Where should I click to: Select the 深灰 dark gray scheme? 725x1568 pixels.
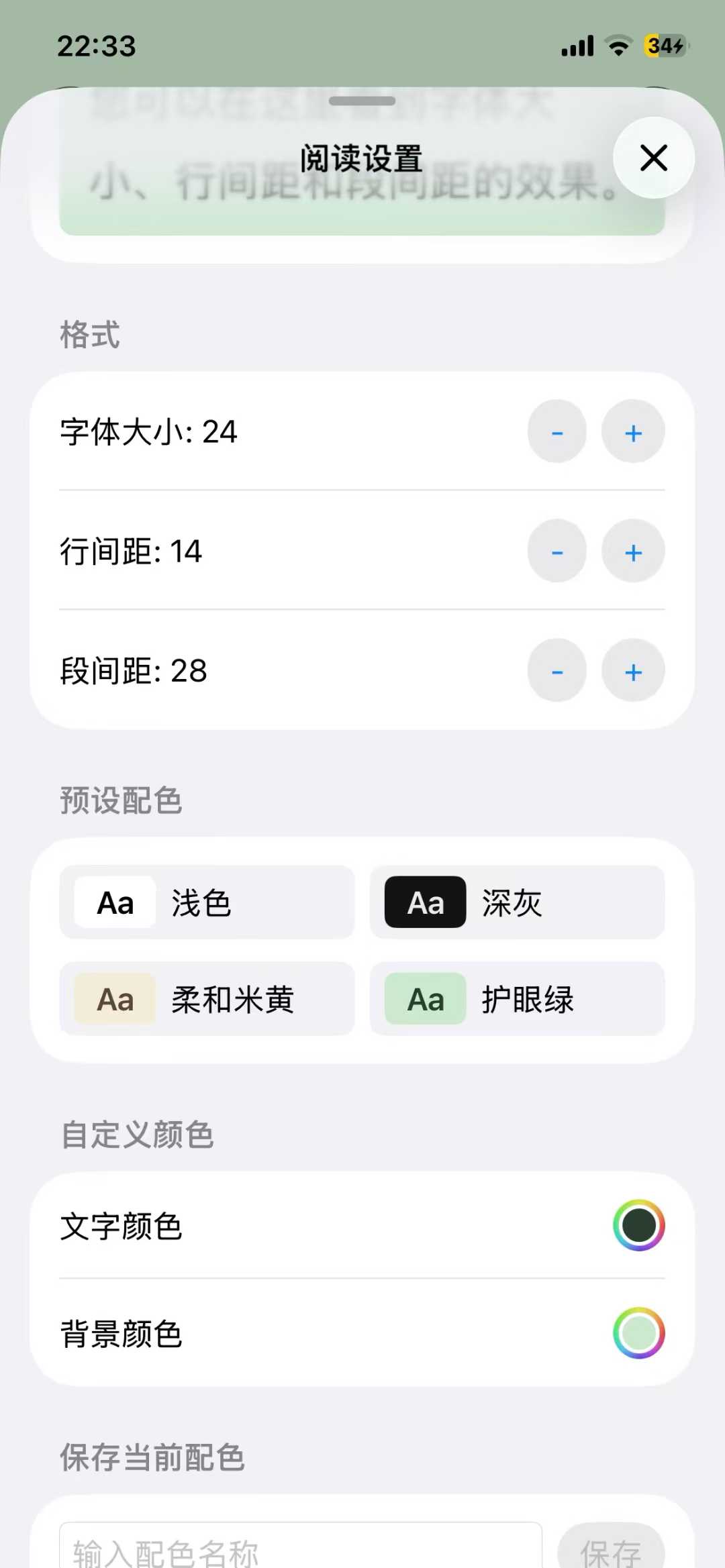point(517,902)
